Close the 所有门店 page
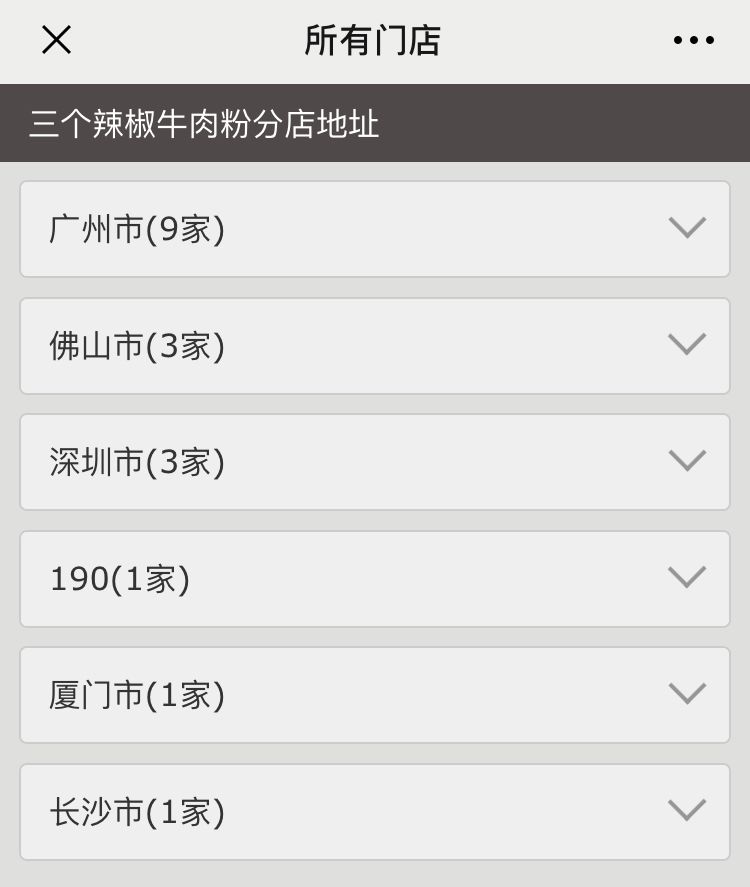Image resolution: width=750 pixels, height=887 pixels. 56,40
